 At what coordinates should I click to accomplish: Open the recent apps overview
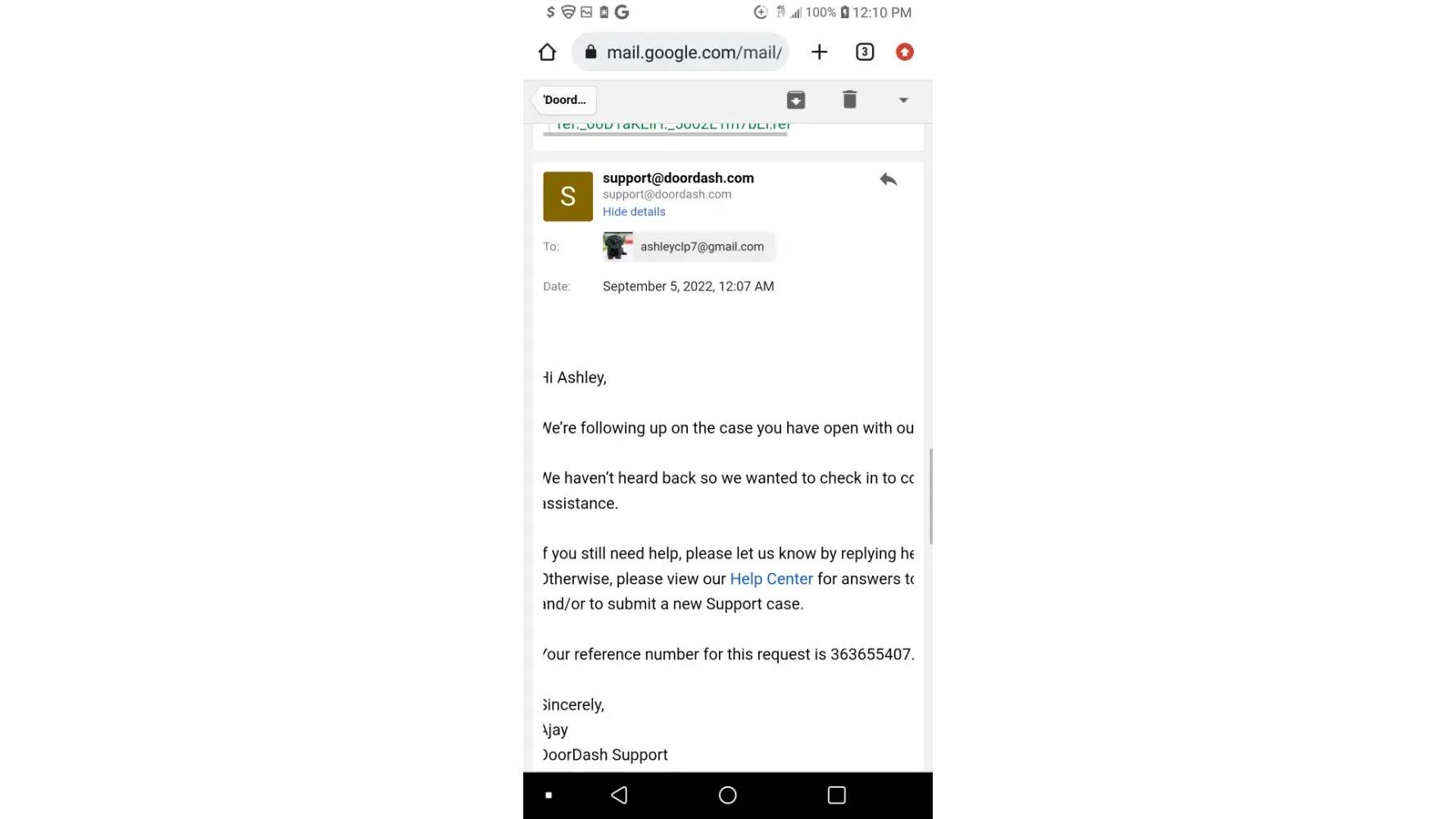[x=836, y=795]
